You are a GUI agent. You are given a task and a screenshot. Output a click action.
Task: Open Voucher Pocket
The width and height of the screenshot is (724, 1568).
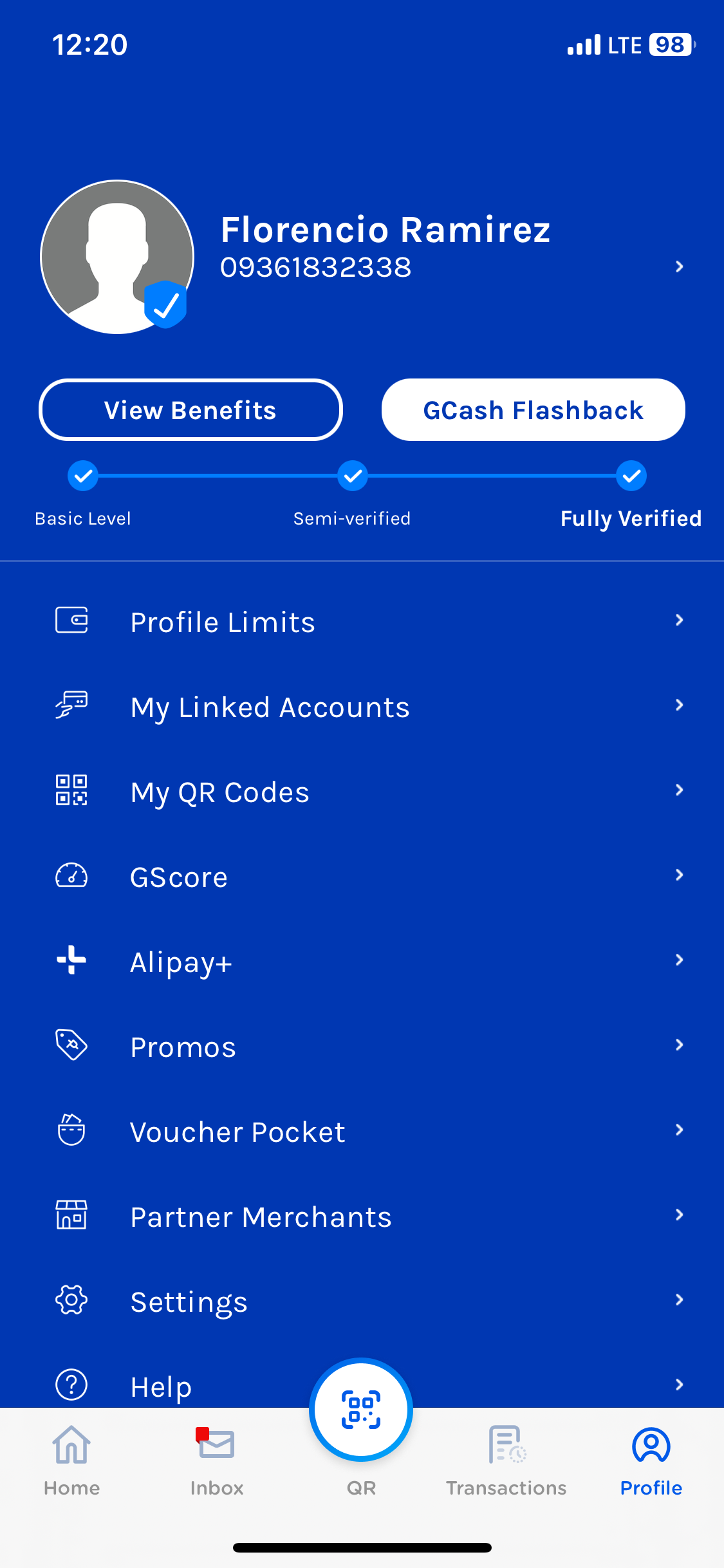[362, 1132]
